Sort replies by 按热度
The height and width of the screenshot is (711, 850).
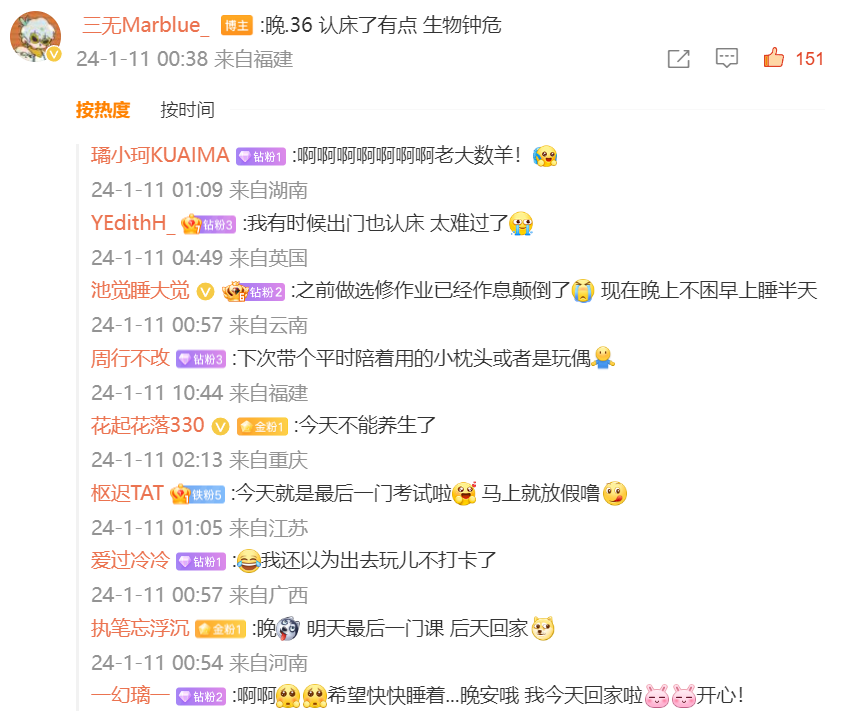(x=103, y=110)
